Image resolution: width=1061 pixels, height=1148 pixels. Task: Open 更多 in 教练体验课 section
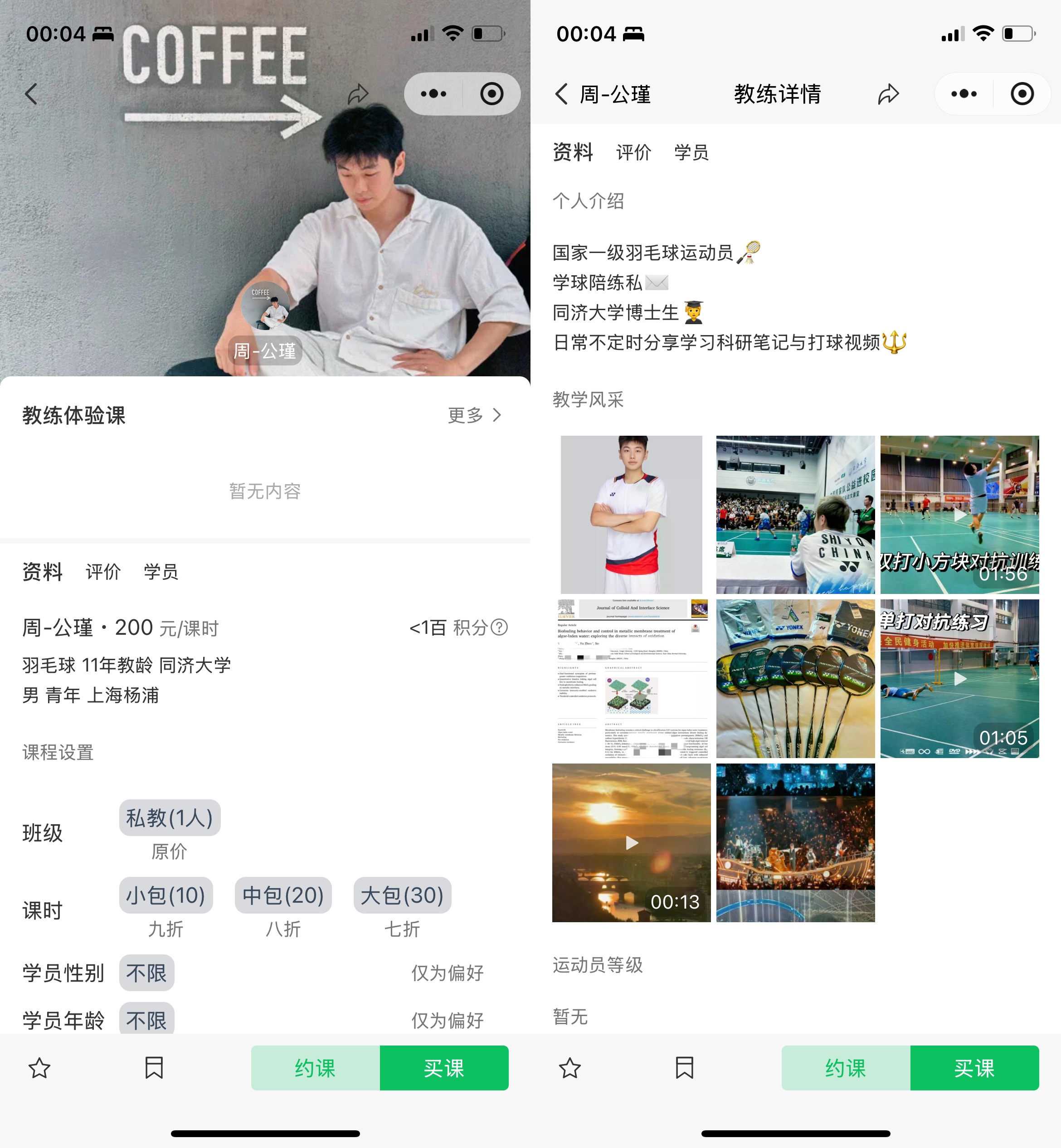click(x=474, y=415)
